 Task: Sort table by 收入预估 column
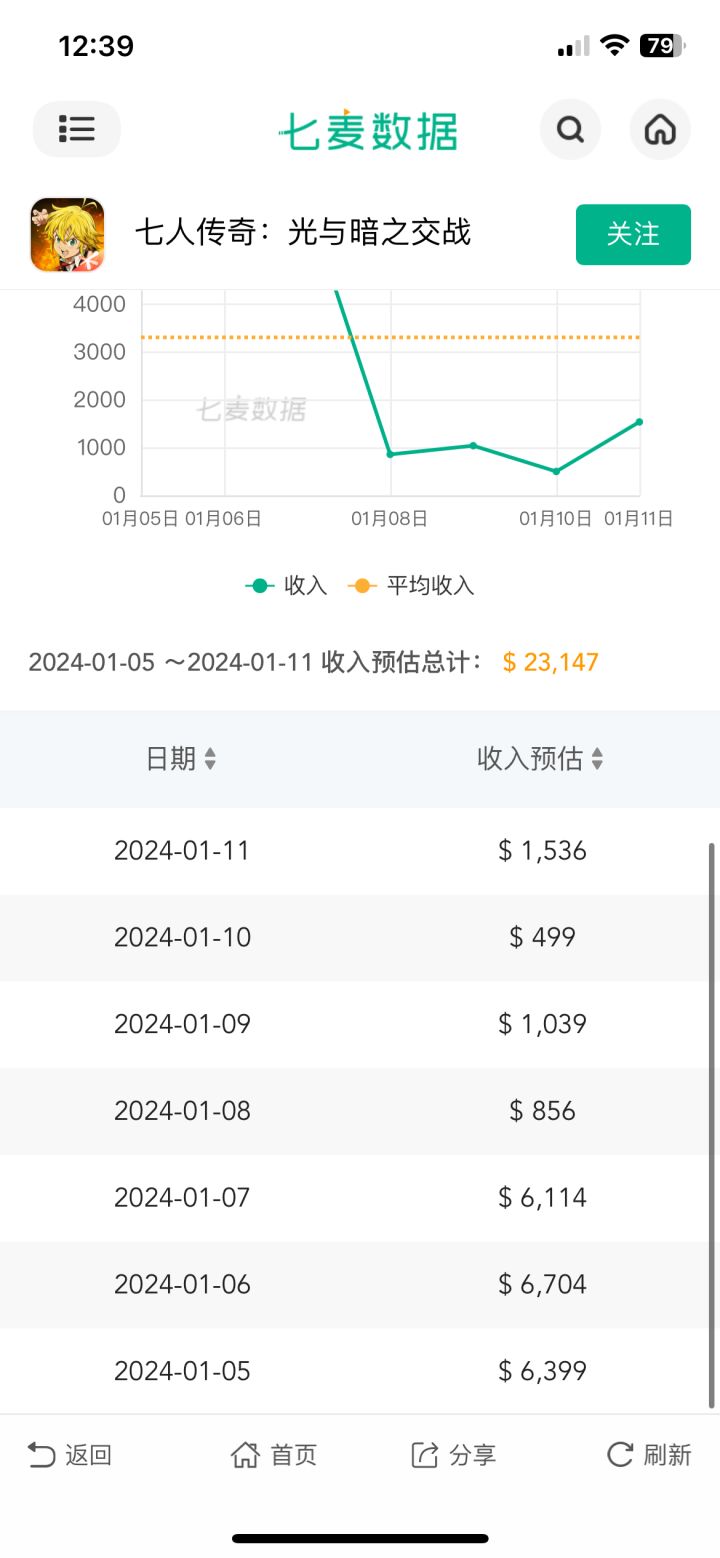[540, 759]
